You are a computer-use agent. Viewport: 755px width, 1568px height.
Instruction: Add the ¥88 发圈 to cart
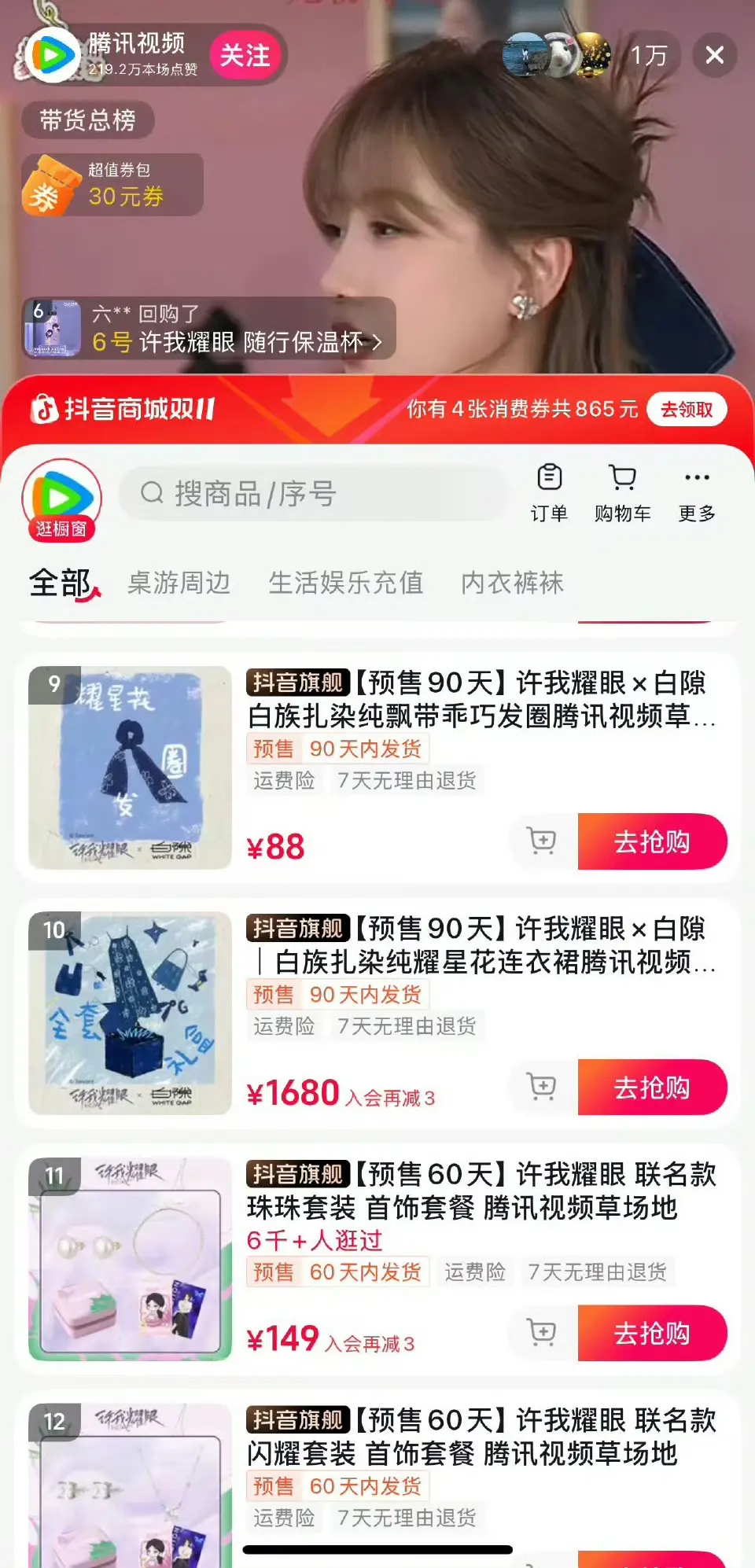click(x=542, y=841)
